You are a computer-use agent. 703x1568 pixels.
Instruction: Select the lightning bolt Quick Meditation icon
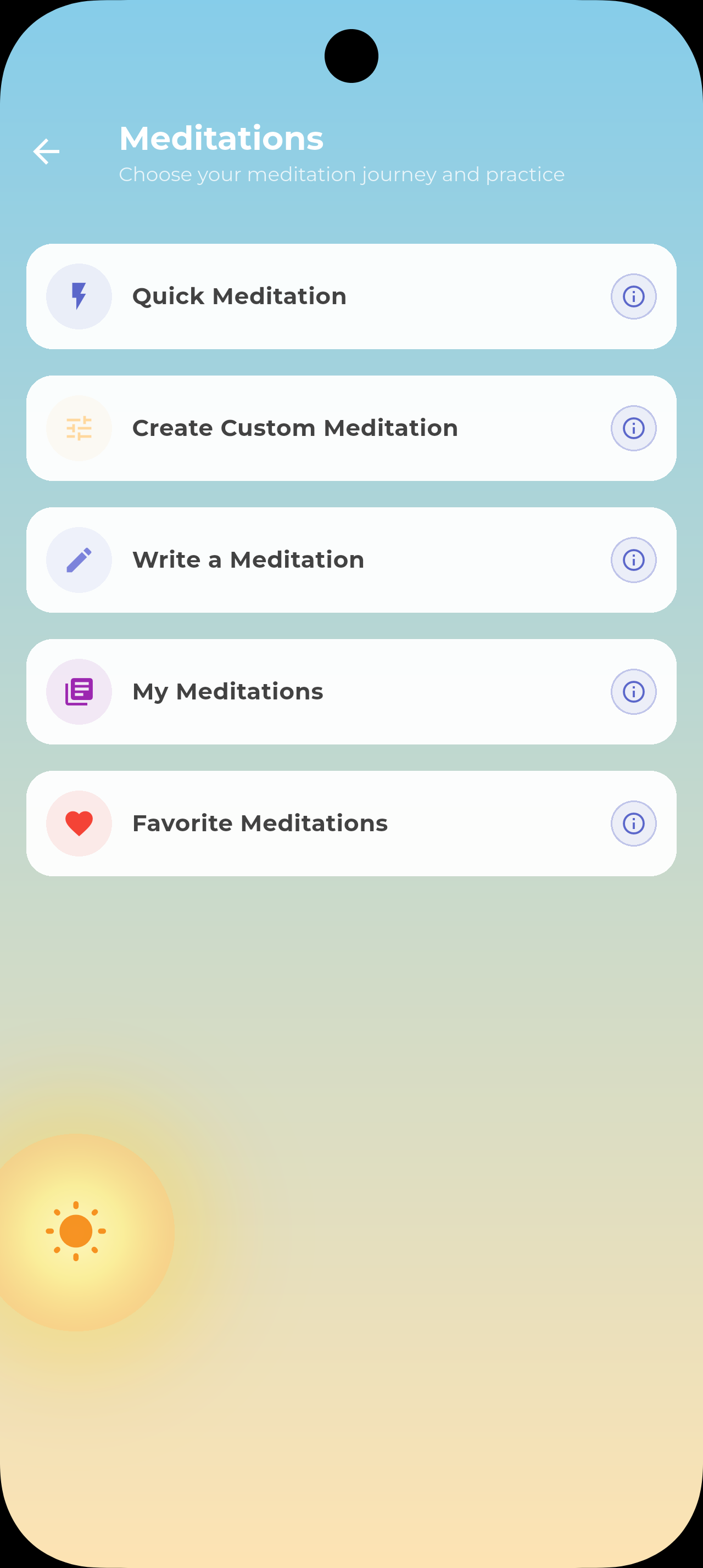click(x=79, y=296)
